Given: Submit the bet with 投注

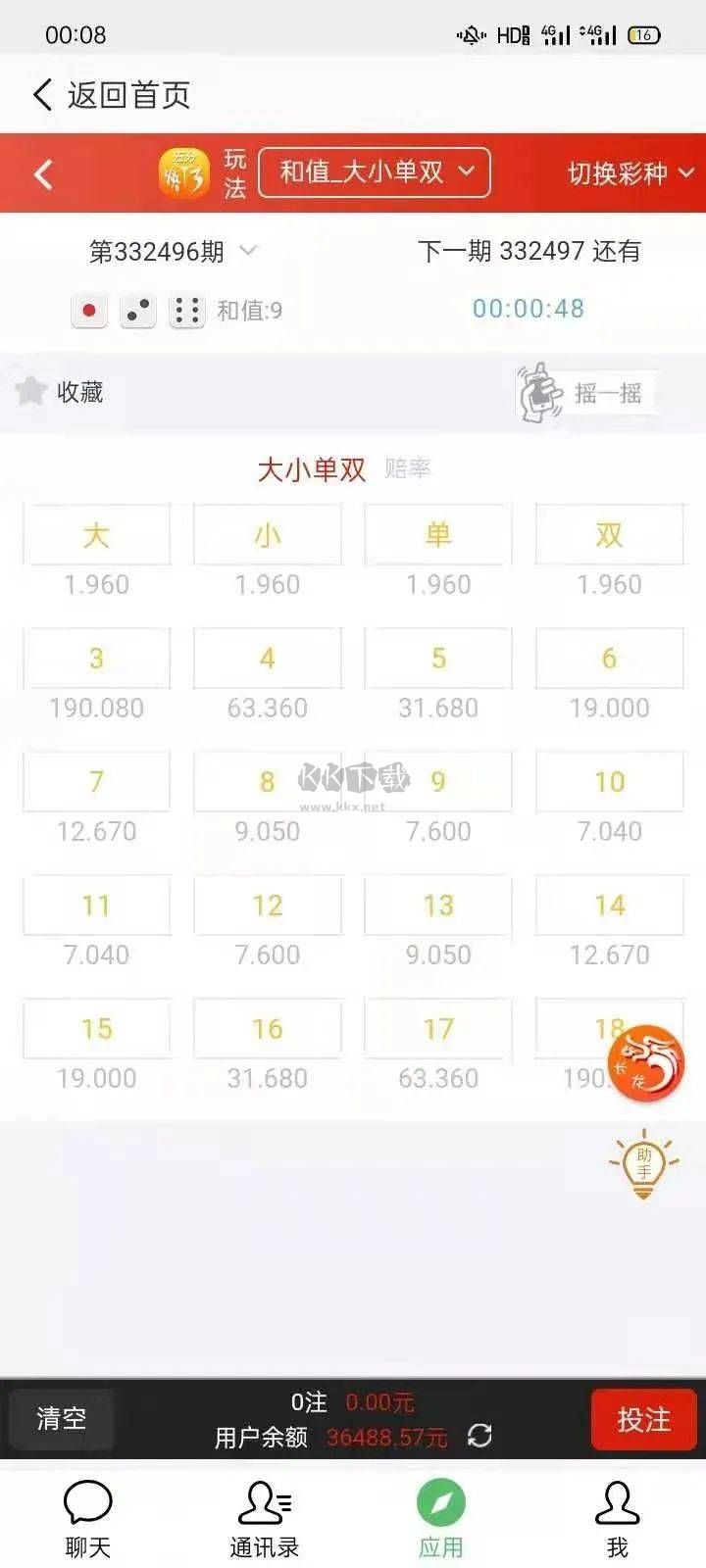Looking at the screenshot, I should 643,1418.
